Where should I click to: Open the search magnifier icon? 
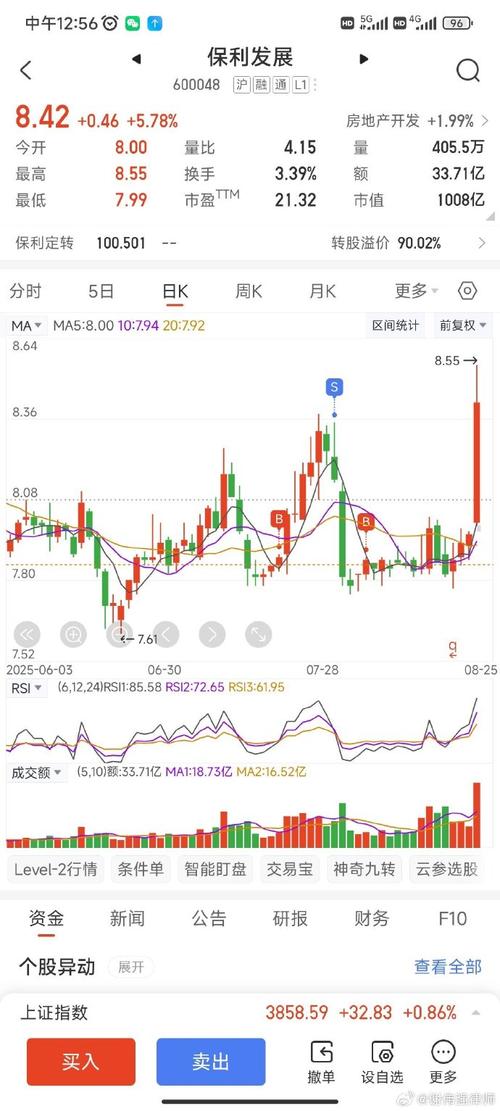468,70
